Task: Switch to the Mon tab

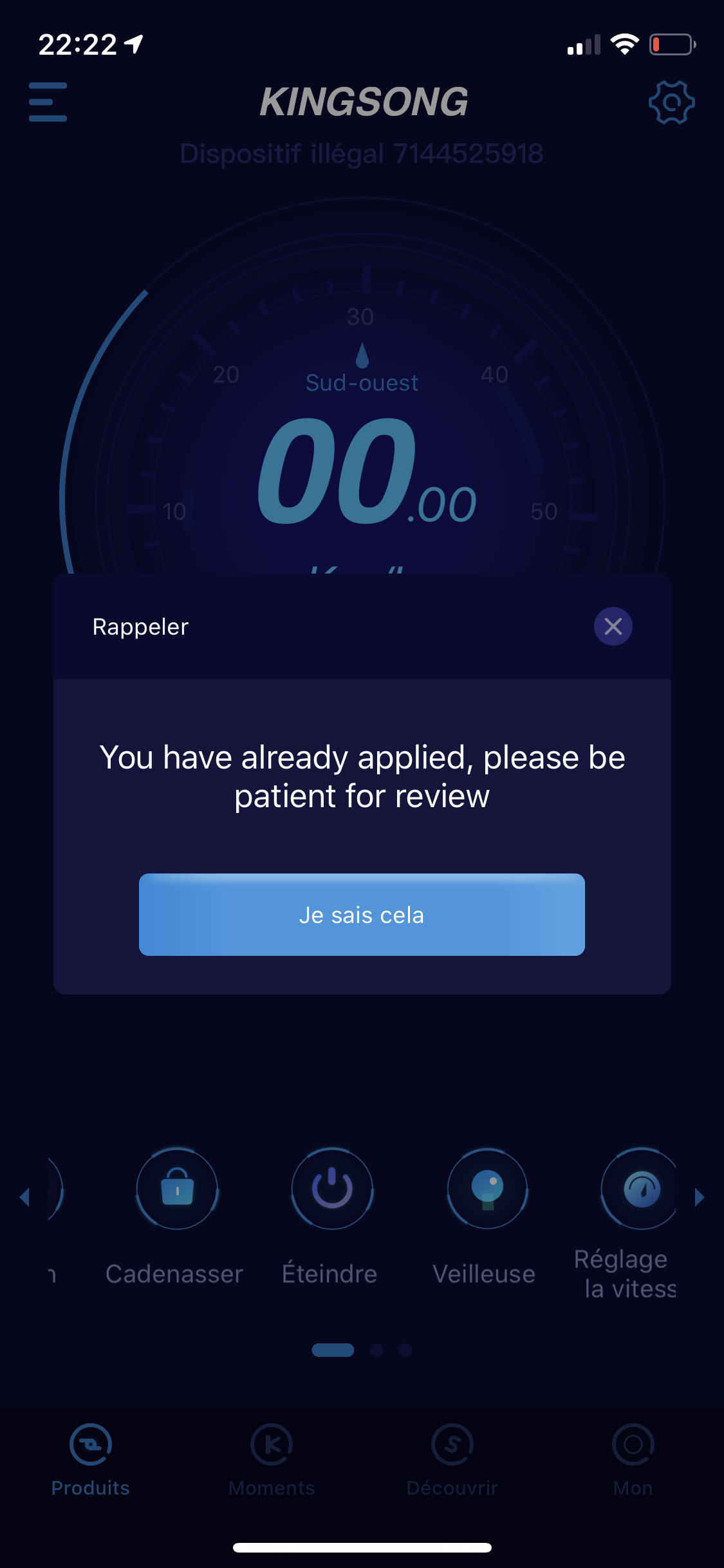Action: tap(633, 1460)
